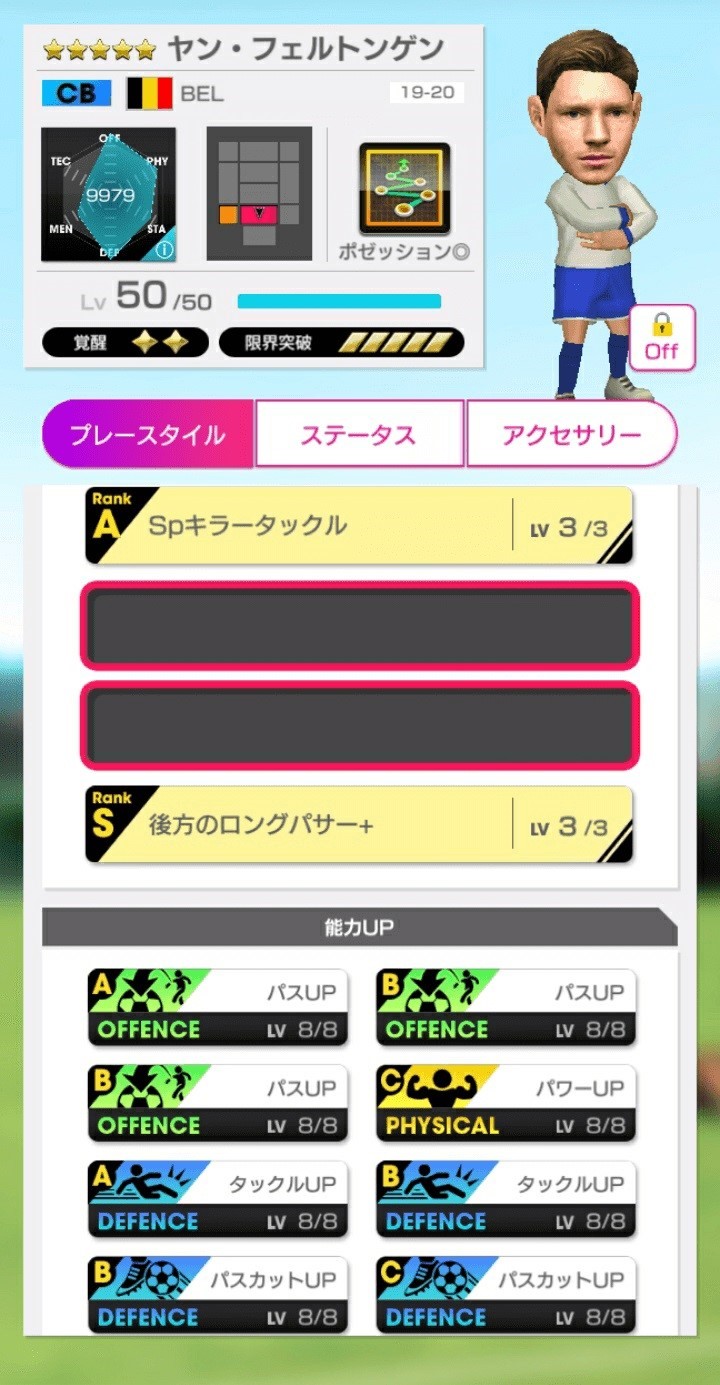This screenshot has height=1385, width=720.
Task: Open the PHYSICAL パワーUP ability
Action: point(505,1104)
